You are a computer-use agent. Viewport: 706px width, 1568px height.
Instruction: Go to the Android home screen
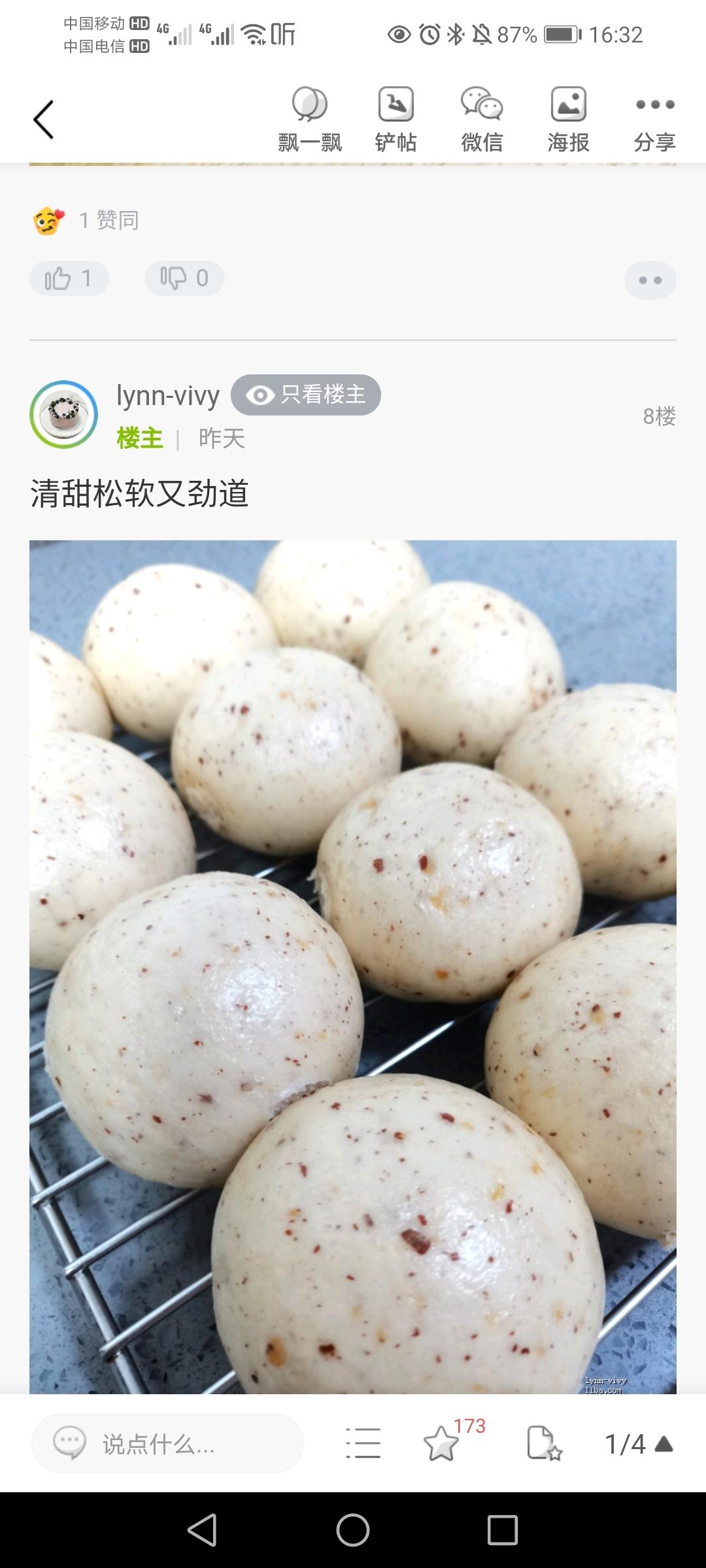pyautogui.click(x=353, y=1530)
